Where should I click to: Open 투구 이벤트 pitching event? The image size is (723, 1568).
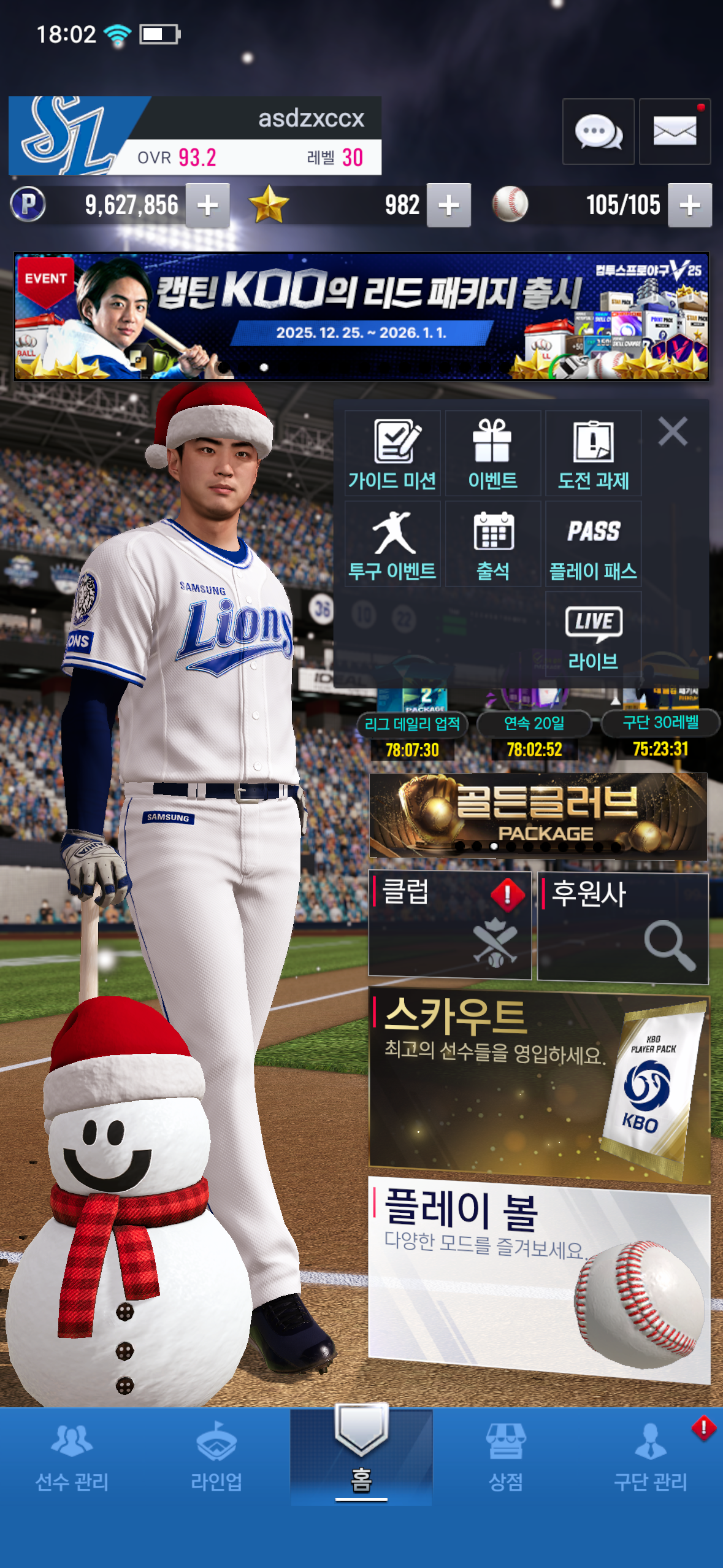tap(392, 544)
